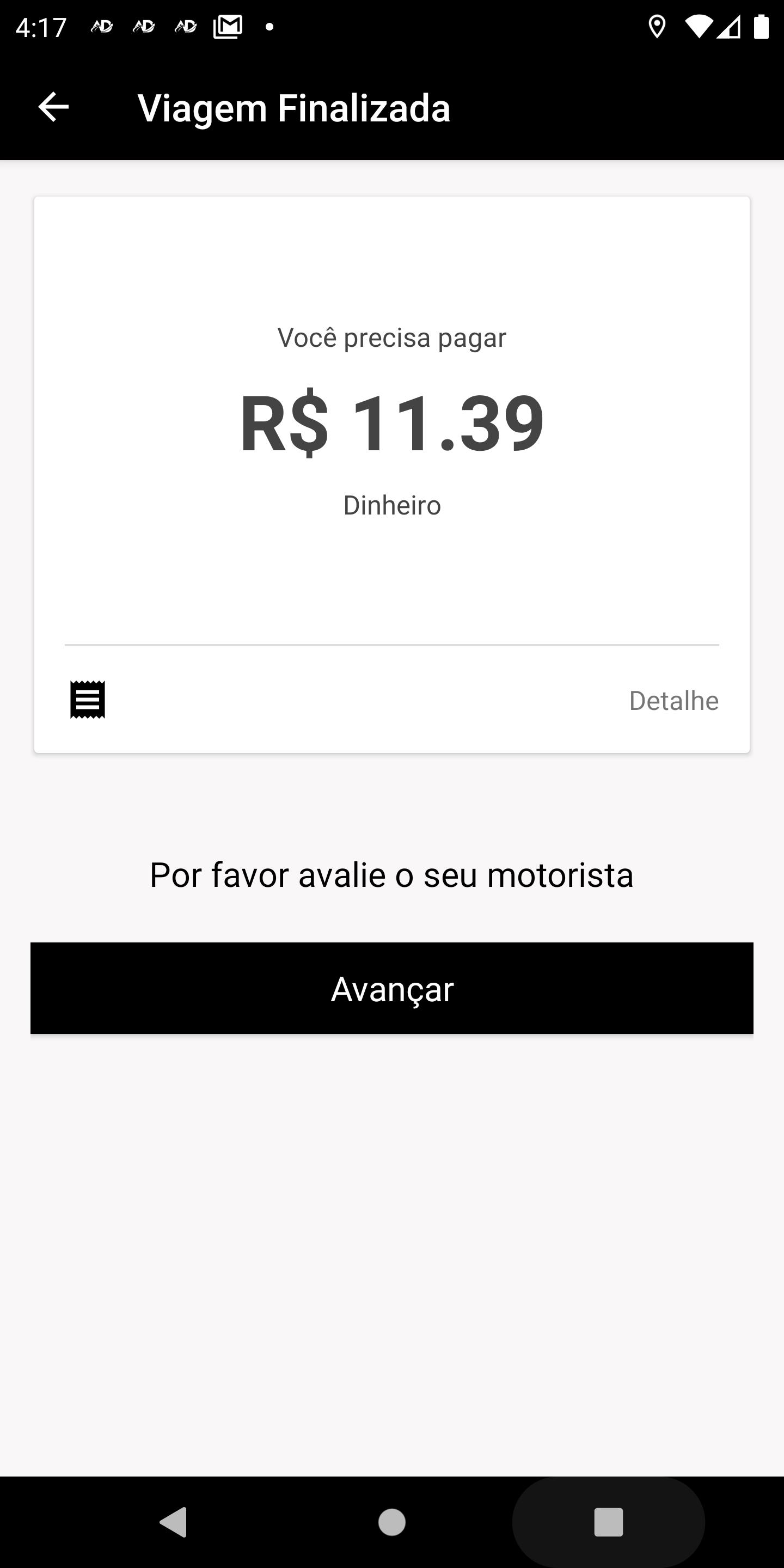Tap the Avançar button

[392, 988]
